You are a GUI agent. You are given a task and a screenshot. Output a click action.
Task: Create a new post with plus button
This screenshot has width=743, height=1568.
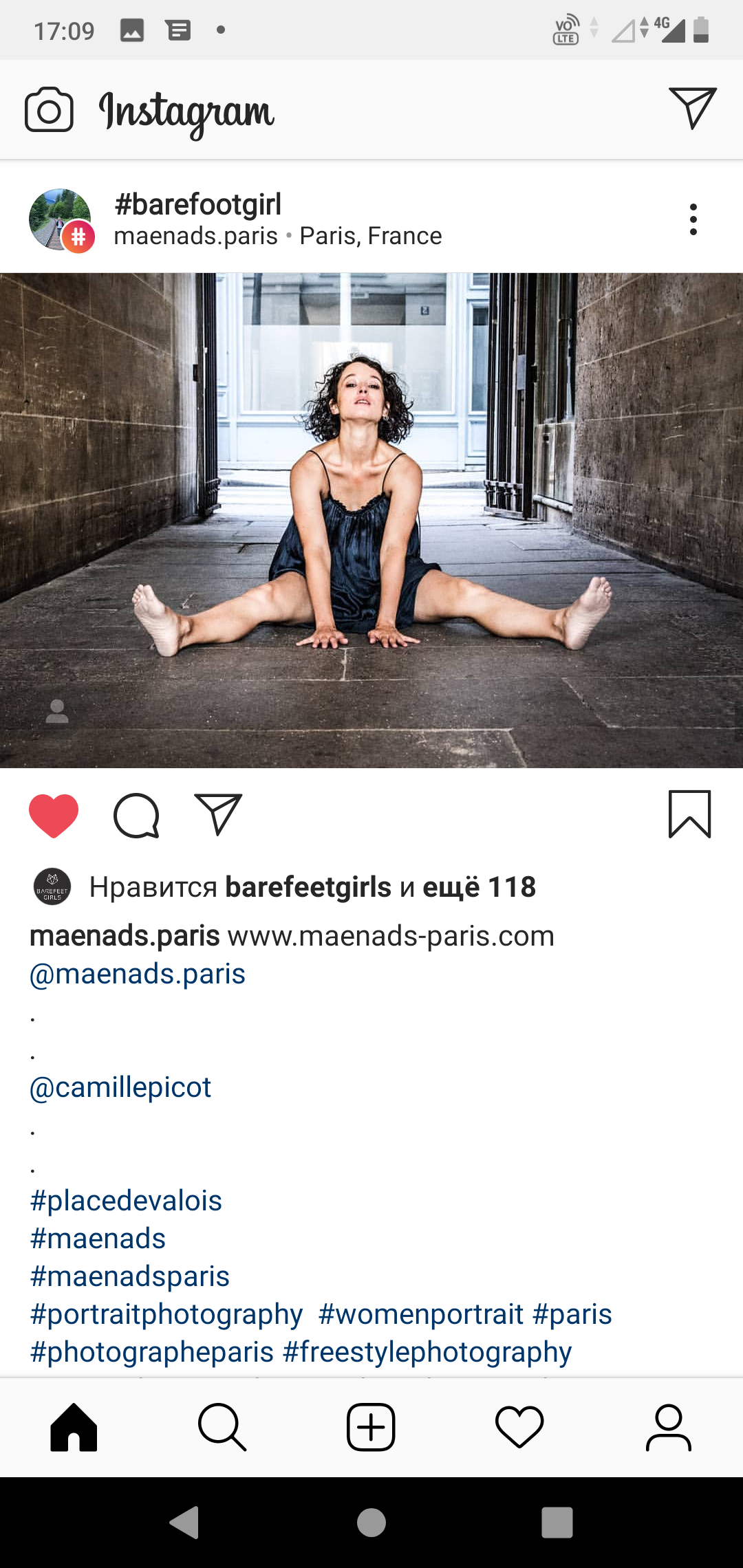pos(371,1428)
